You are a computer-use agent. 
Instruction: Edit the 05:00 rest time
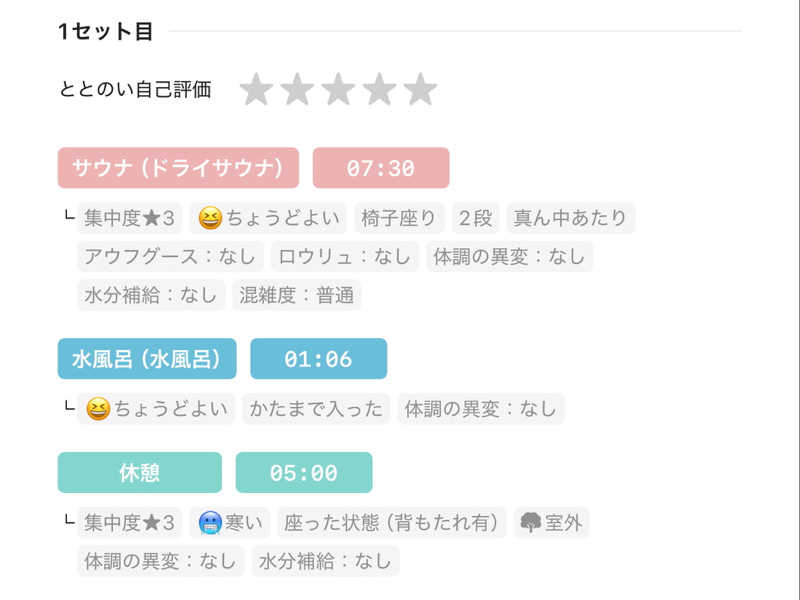304,472
